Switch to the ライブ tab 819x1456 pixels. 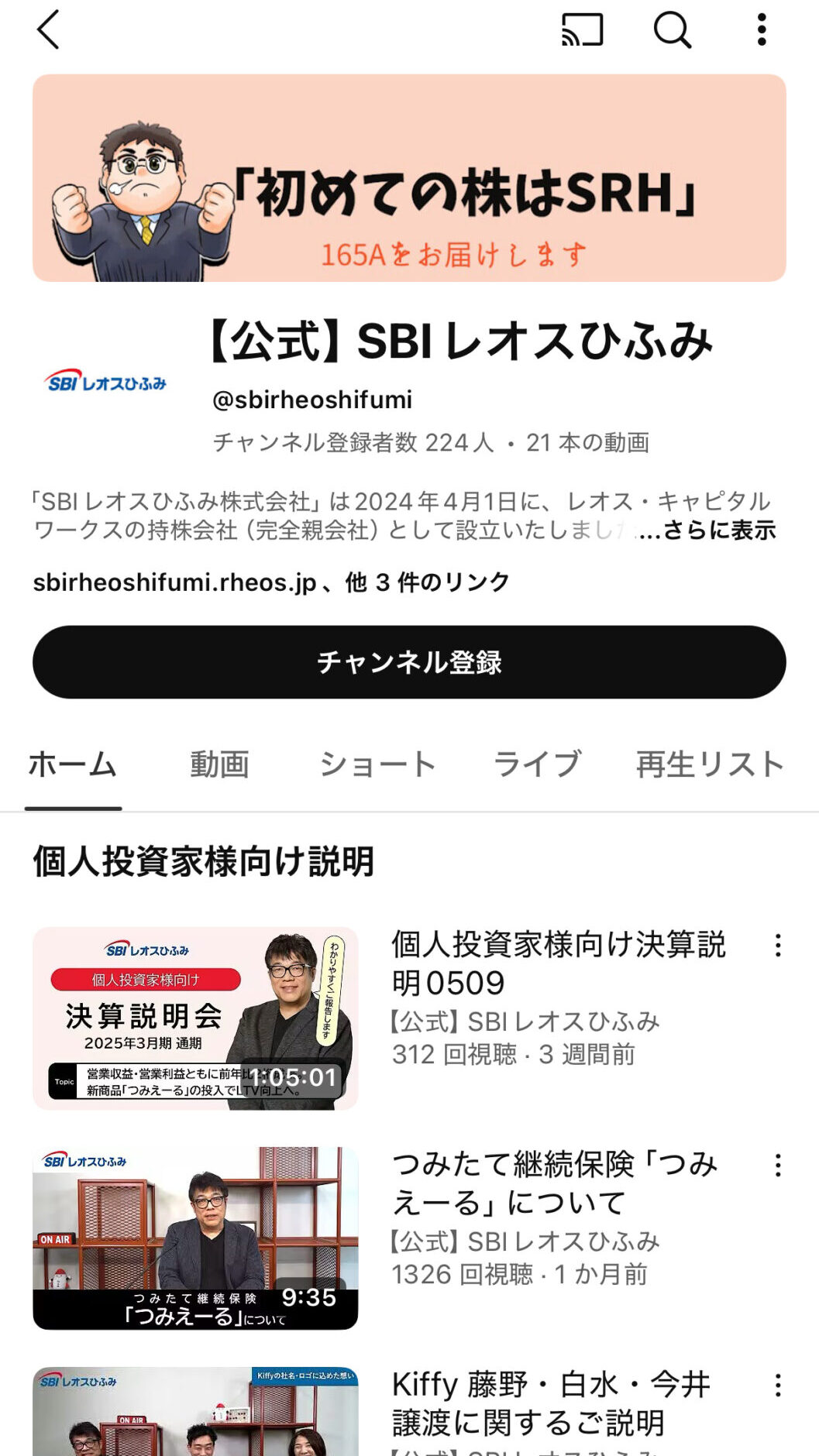(x=537, y=764)
